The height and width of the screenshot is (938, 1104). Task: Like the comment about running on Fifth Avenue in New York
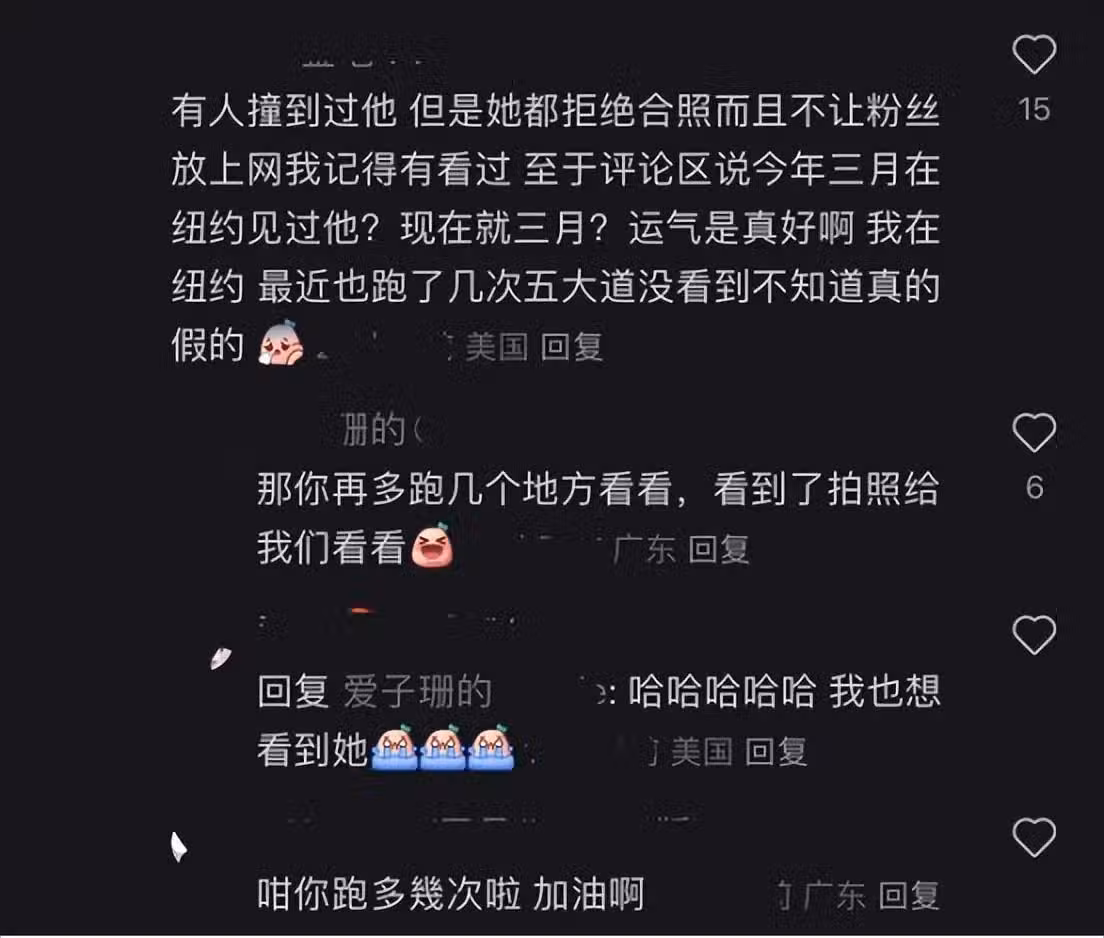(1034, 55)
